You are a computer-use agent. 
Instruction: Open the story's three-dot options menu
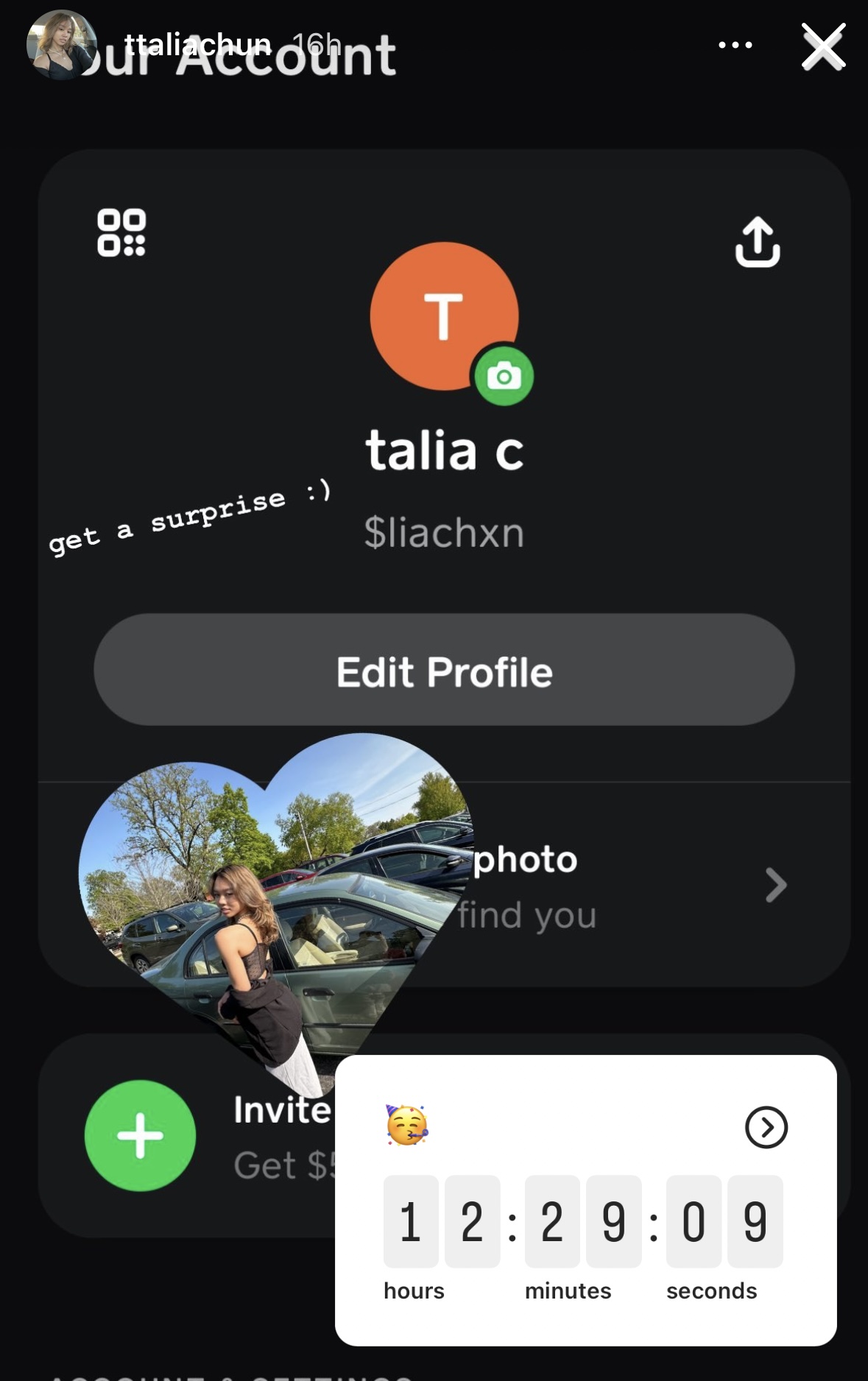[x=735, y=45]
